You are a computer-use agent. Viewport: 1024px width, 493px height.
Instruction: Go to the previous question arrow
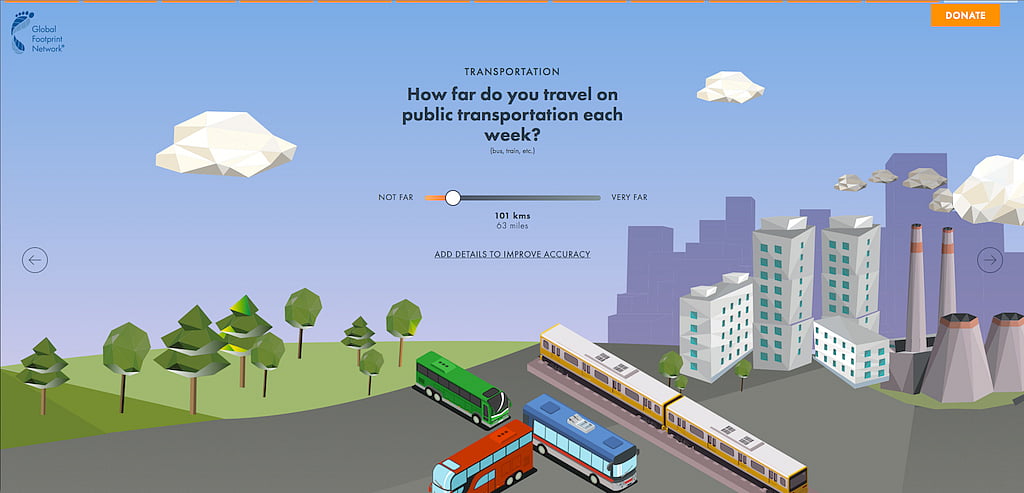(35, 261)
